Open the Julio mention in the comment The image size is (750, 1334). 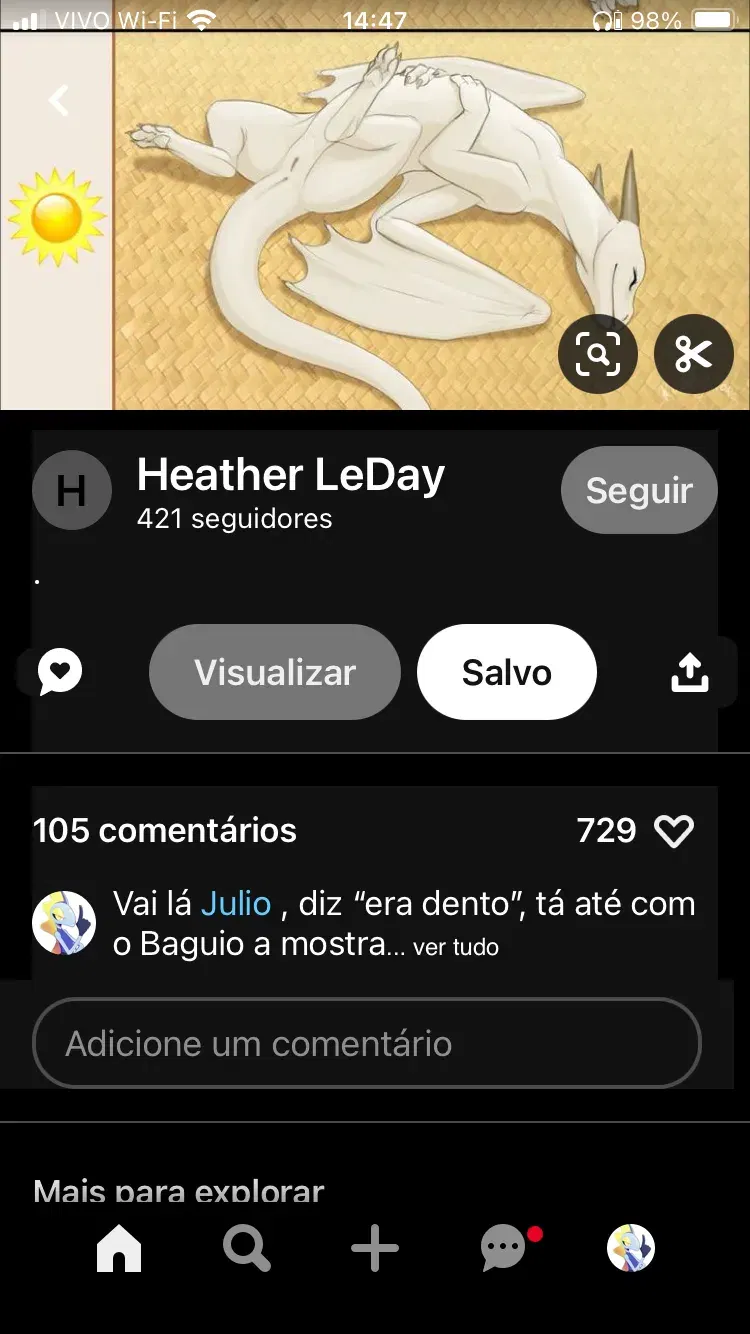point(236,903)
